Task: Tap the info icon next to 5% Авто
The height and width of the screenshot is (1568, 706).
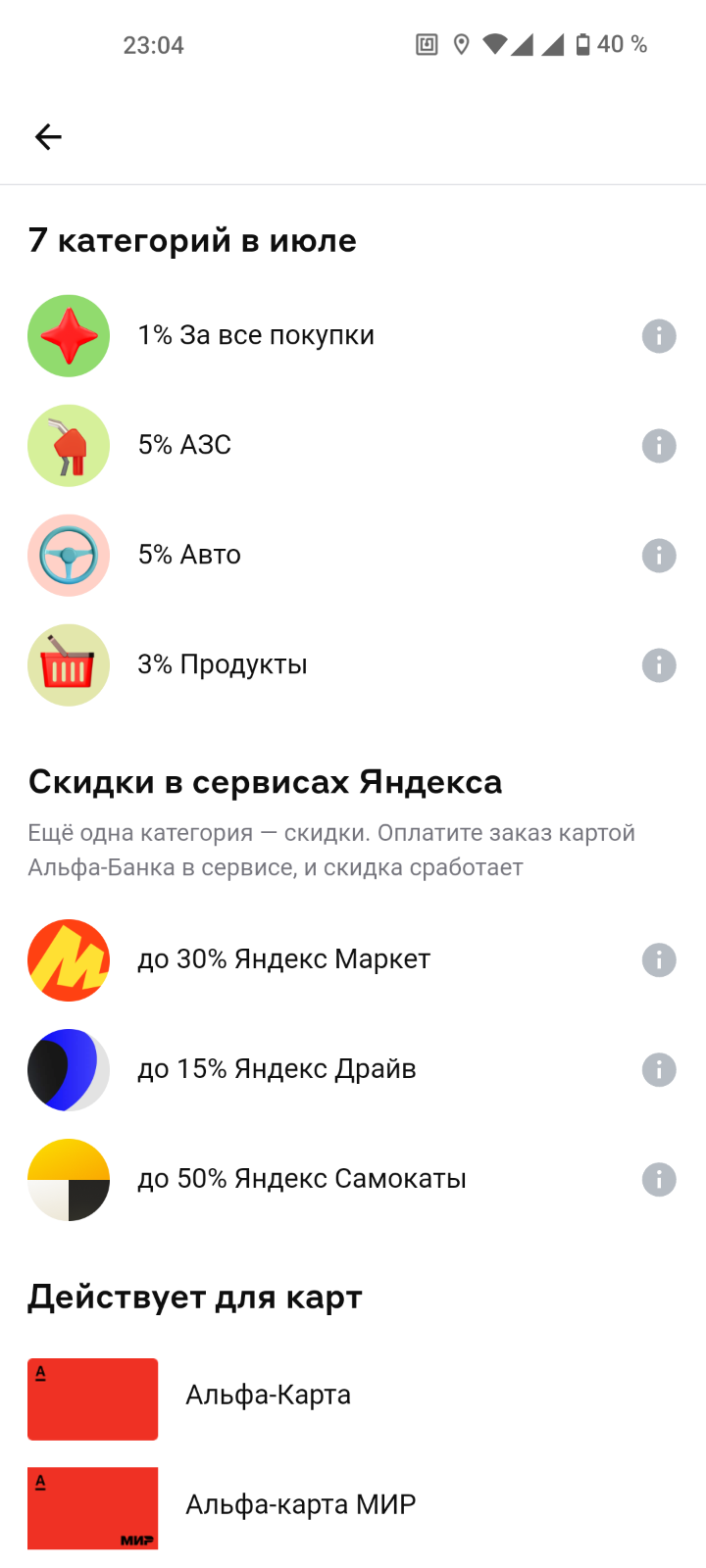Action: (x=659, y=556)
